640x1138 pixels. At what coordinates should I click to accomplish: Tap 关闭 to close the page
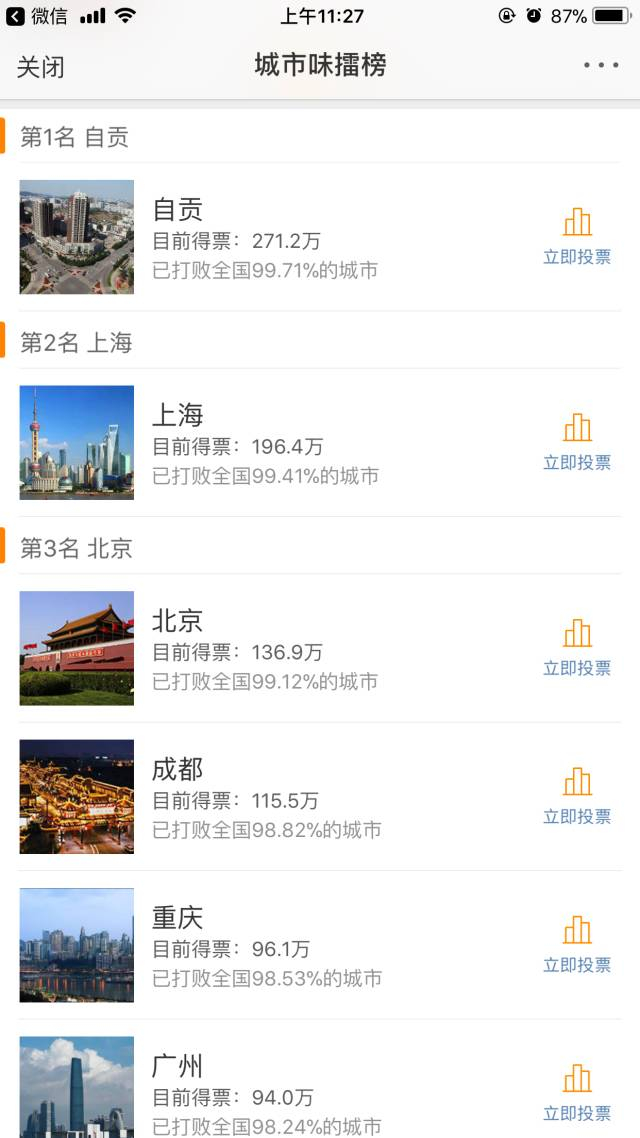pyautogui.click(x=40, y=67)
